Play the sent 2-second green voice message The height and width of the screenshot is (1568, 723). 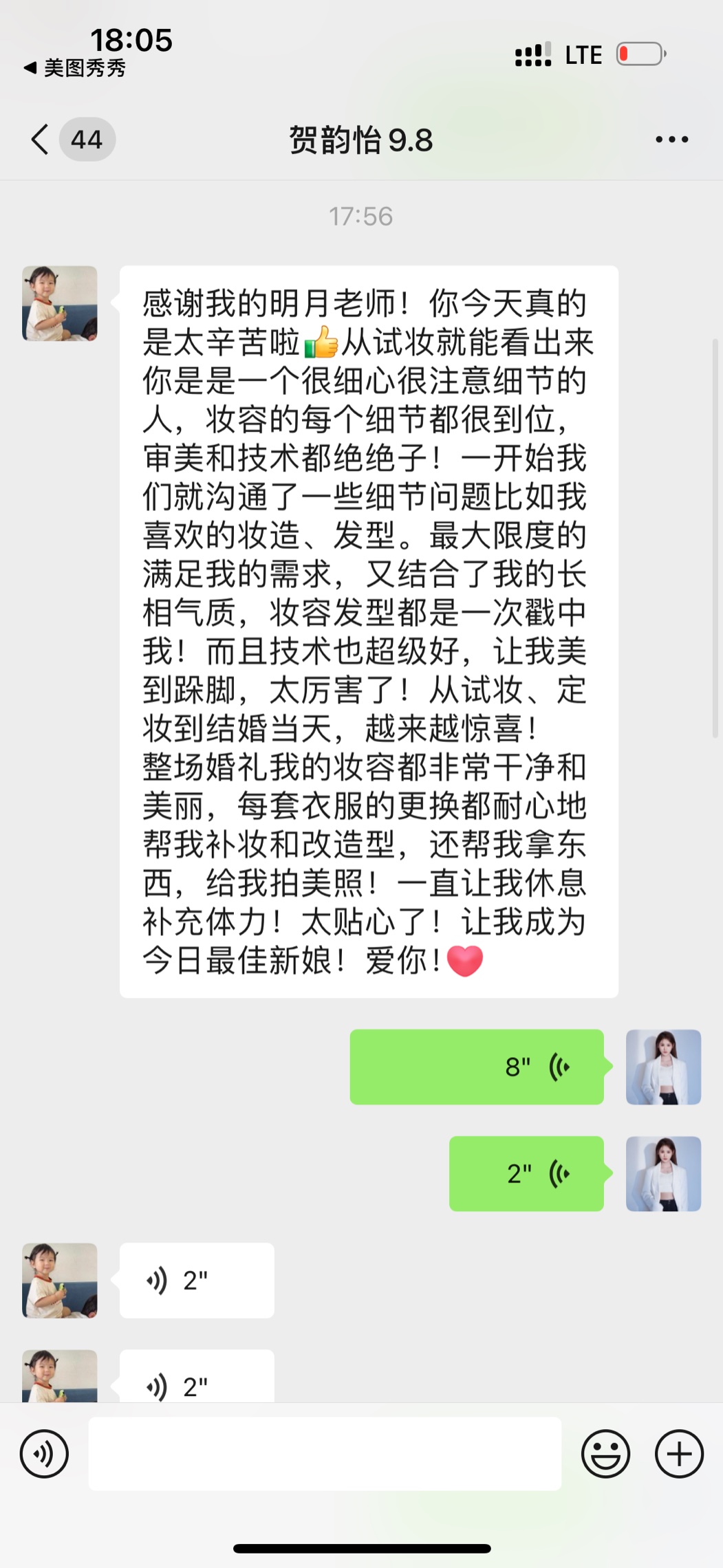click(526, 1173)
